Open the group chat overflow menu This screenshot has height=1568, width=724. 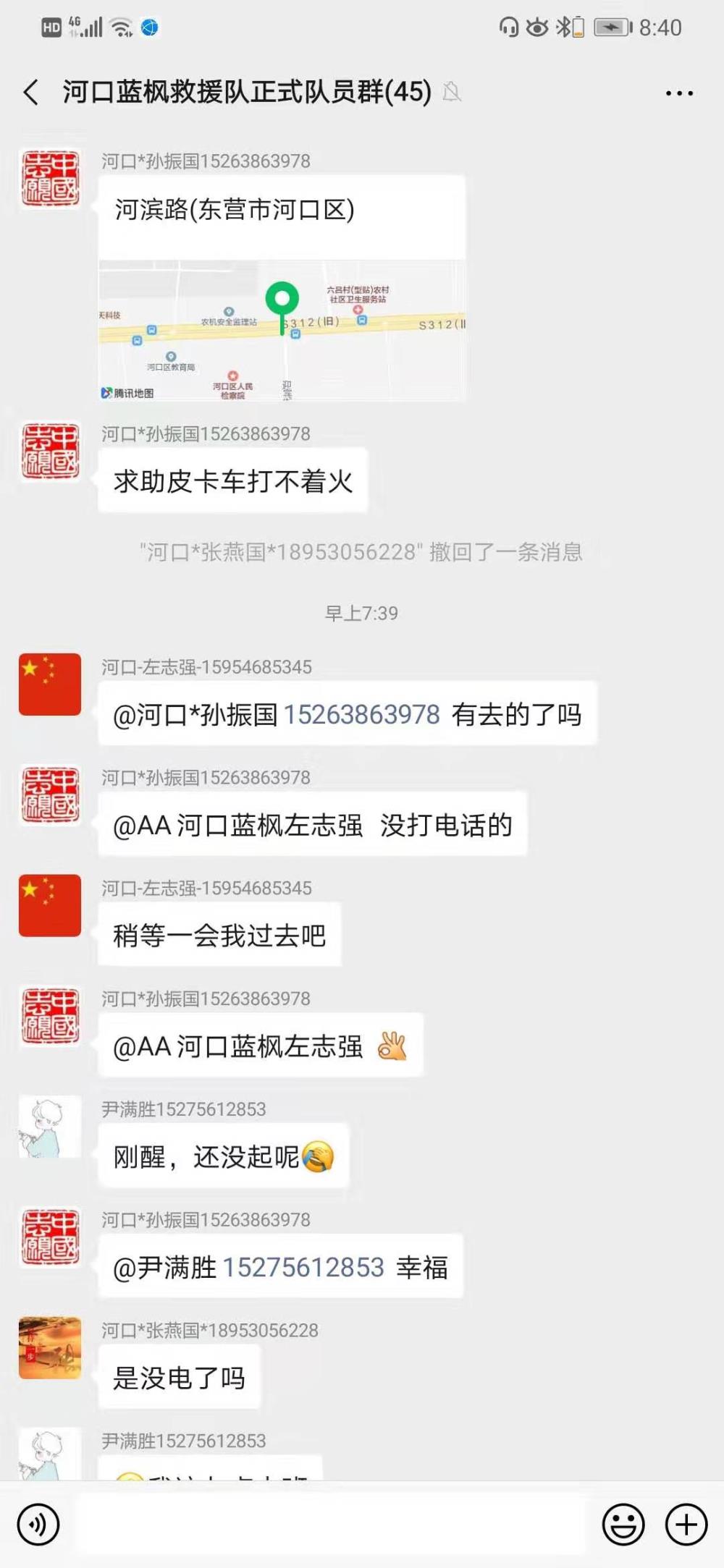(679, 93)
